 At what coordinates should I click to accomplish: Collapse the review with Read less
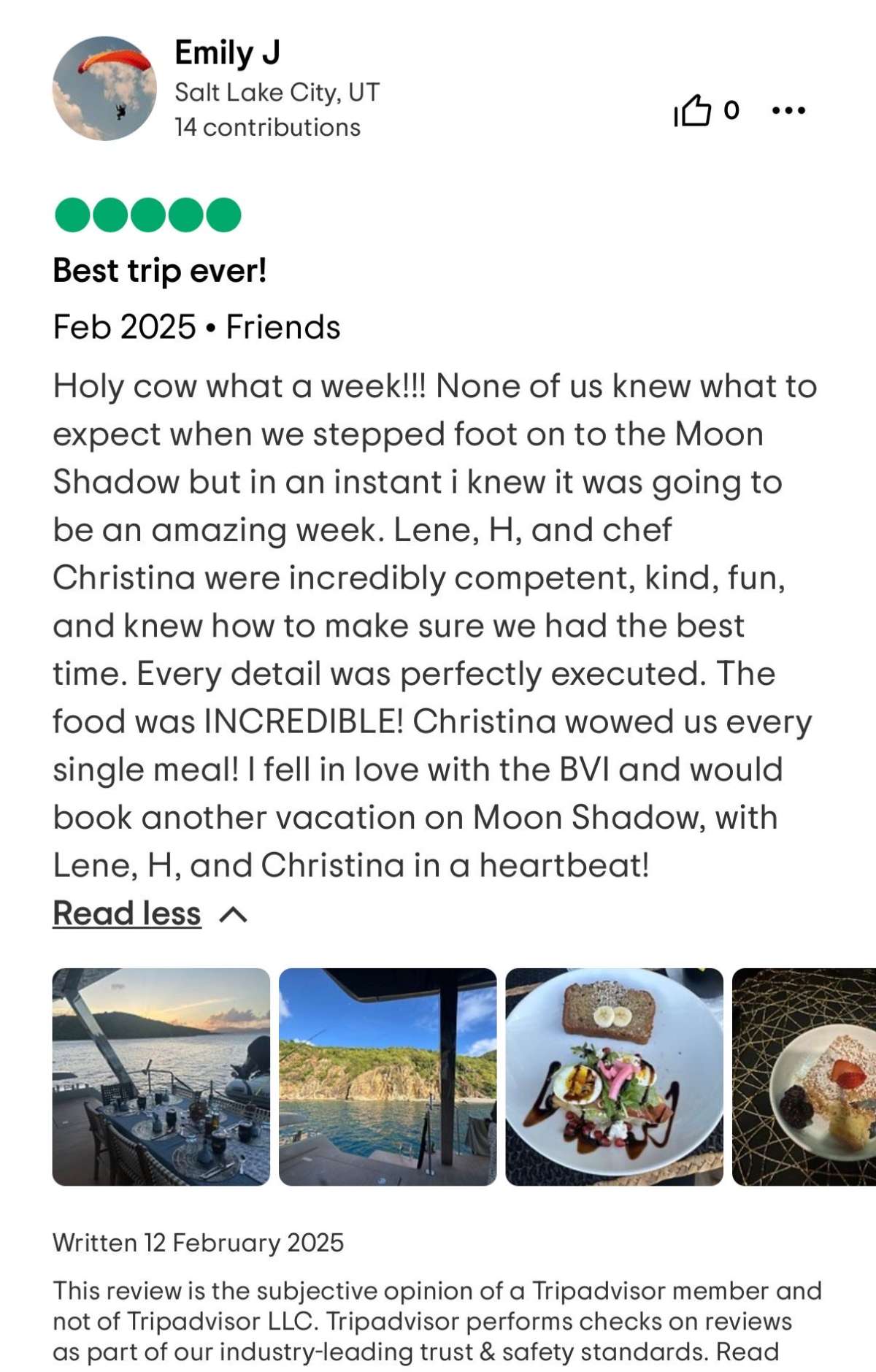click(x=127, y=913)
